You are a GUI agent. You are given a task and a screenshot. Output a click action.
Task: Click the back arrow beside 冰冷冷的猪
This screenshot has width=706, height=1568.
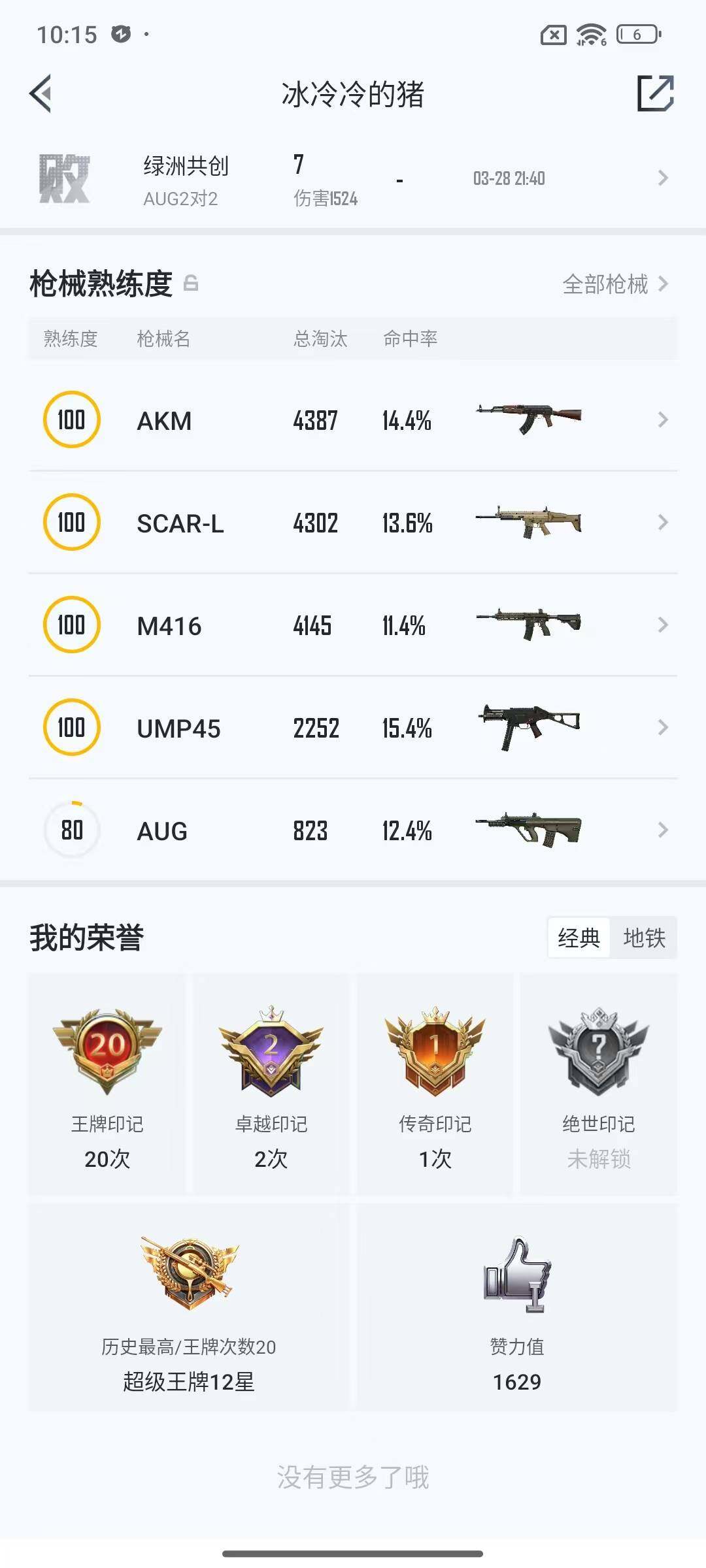point(41,93)
